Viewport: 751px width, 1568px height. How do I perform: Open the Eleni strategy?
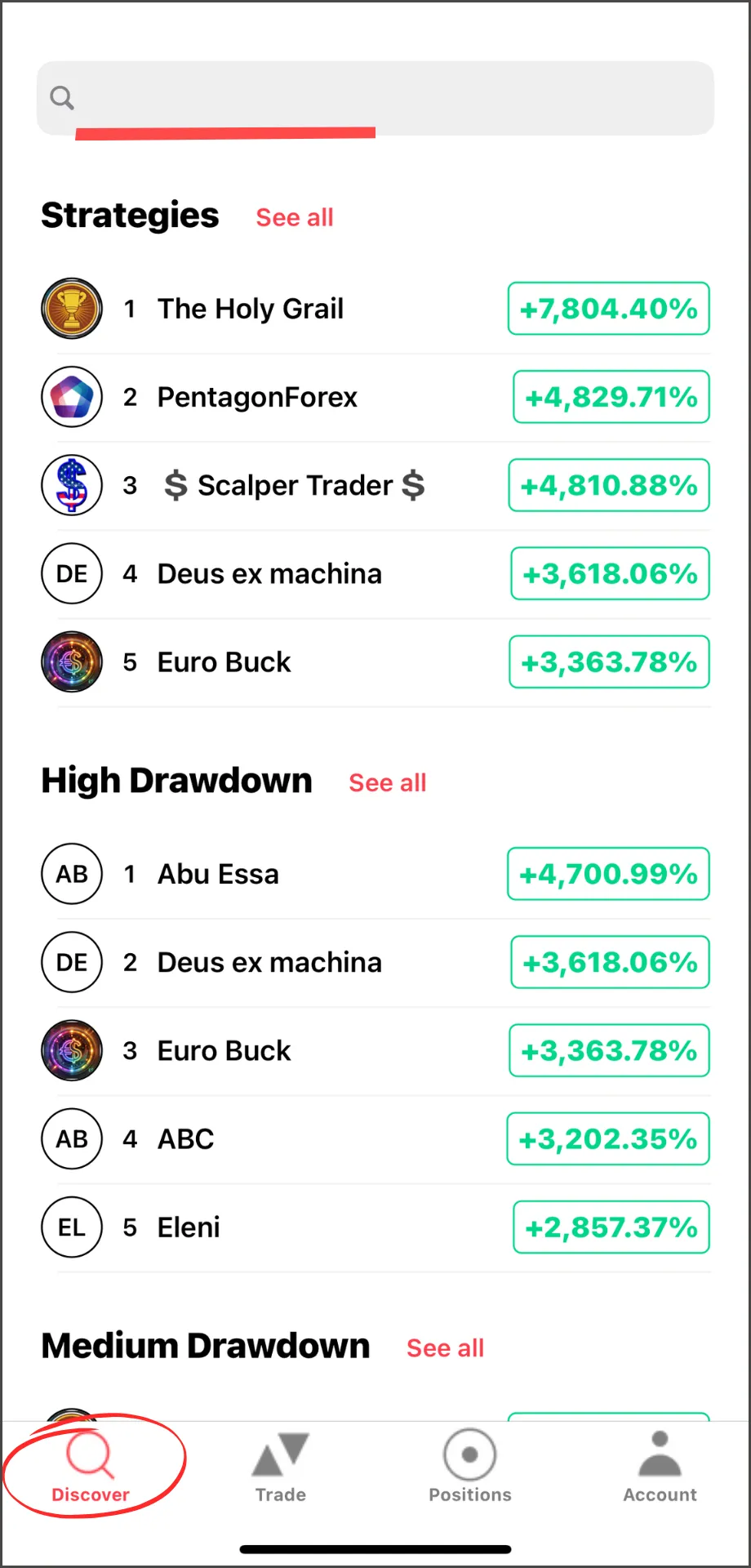pyautogui.click(x=375, y=1227)
